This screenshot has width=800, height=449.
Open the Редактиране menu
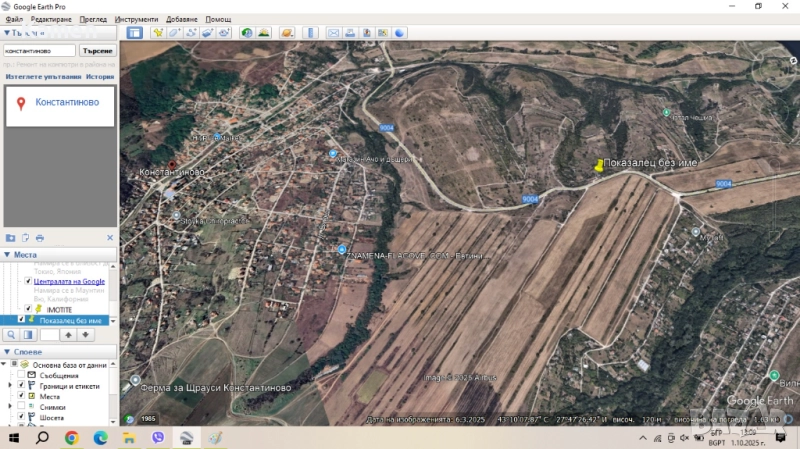[x=51, y=19]
